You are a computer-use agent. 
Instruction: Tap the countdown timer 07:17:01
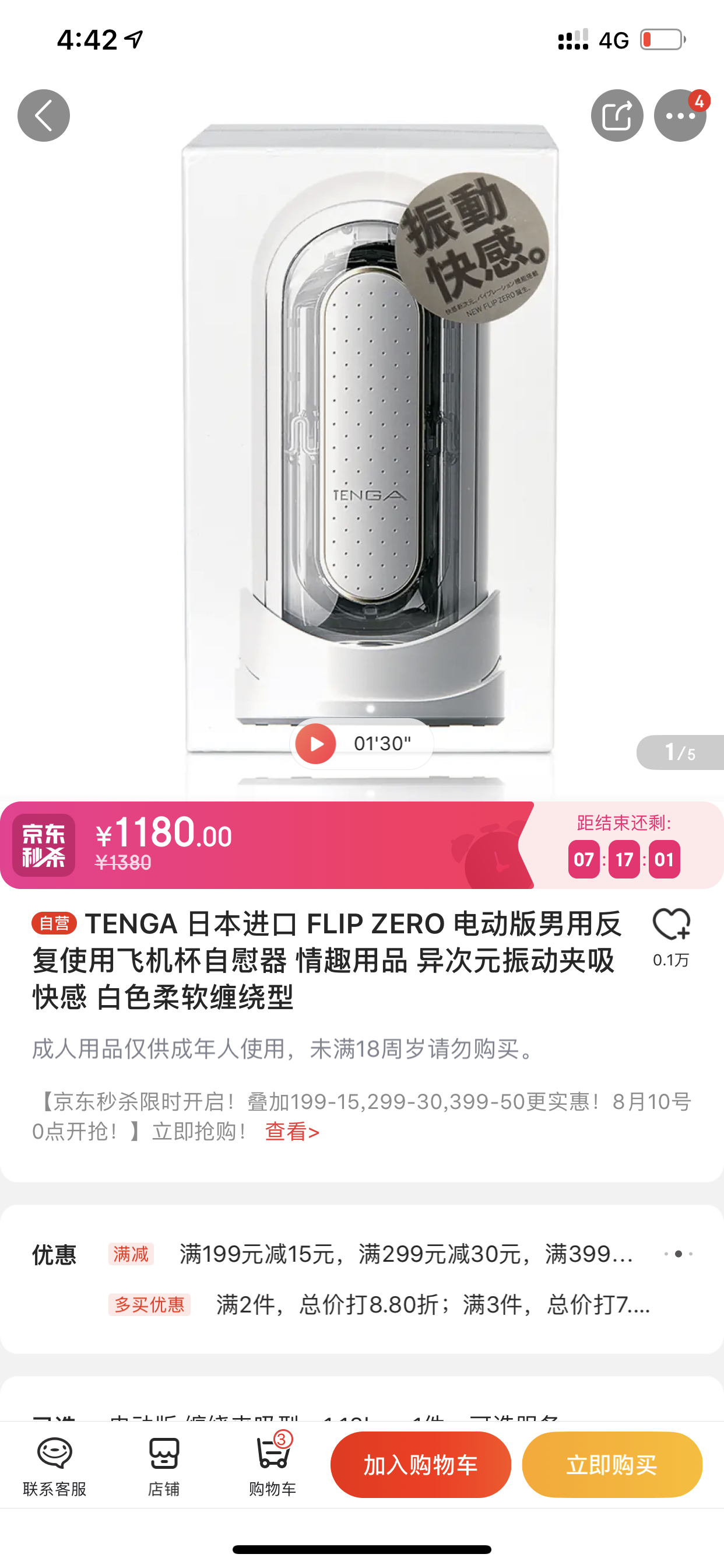[x=624, y=859]
